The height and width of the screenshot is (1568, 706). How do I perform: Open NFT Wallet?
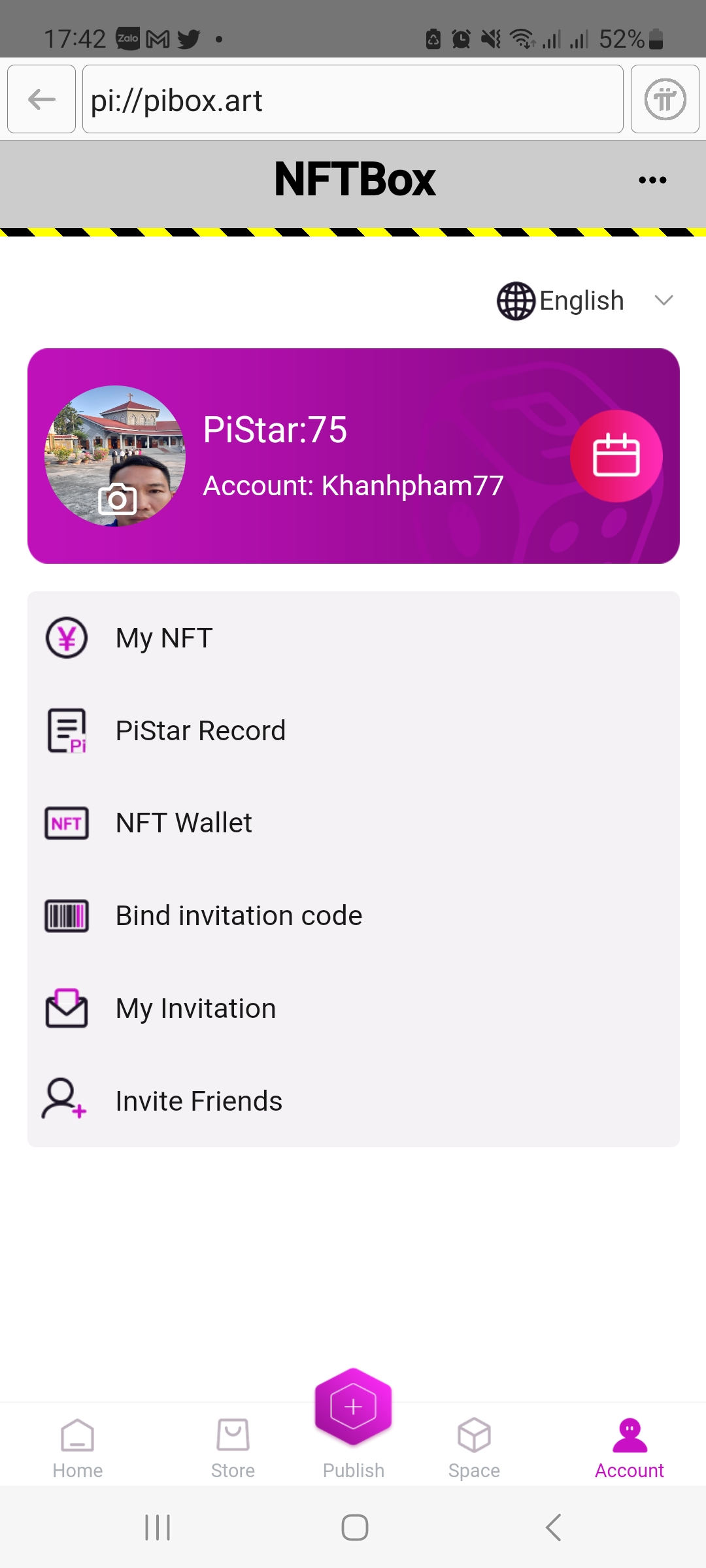[183, 823]
